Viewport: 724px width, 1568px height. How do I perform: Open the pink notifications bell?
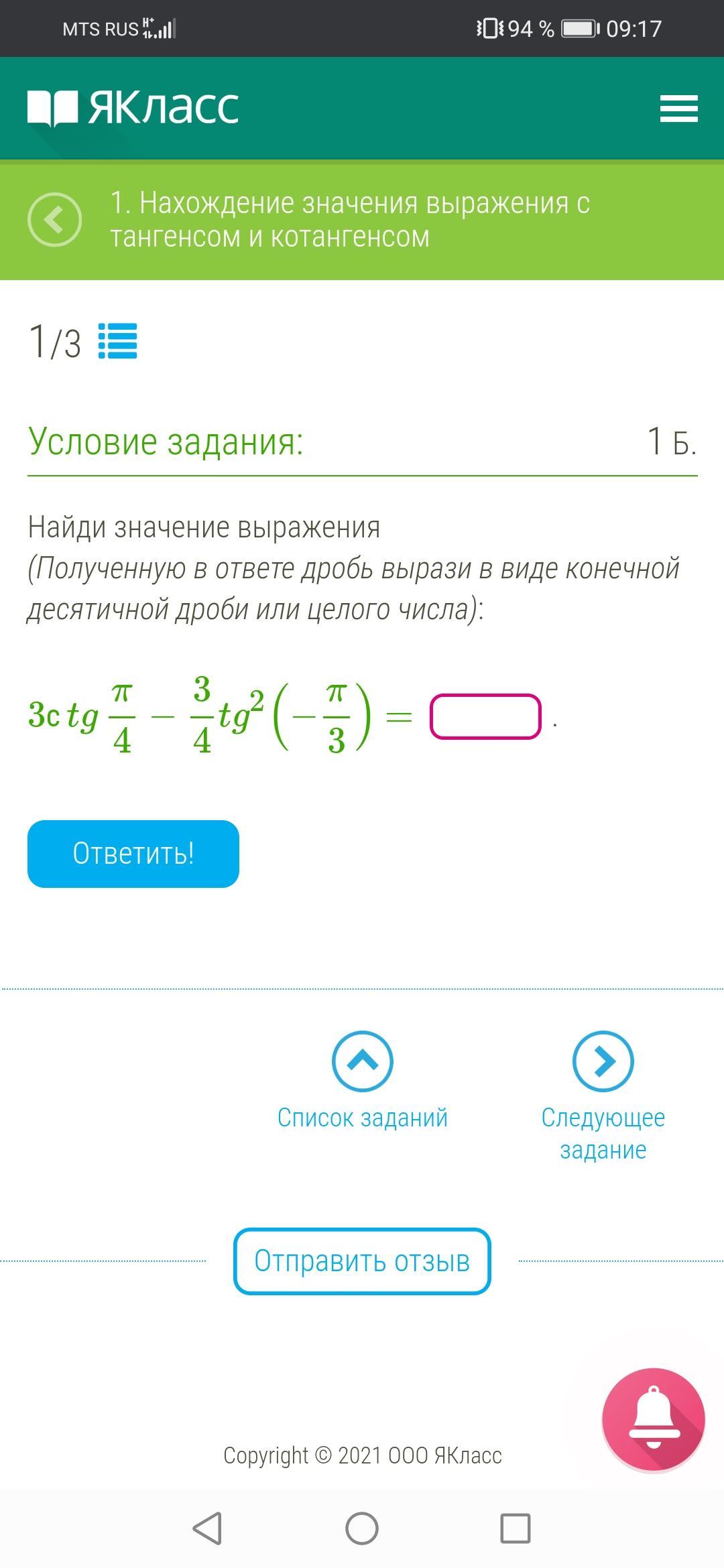pos(653,1419)
